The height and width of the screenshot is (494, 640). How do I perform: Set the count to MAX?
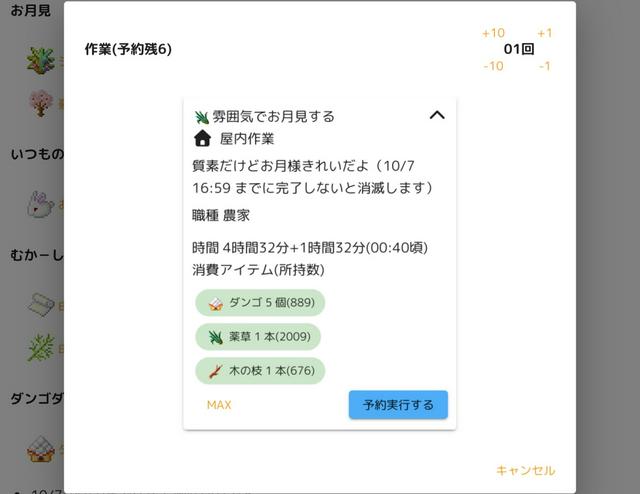[219, 405]
